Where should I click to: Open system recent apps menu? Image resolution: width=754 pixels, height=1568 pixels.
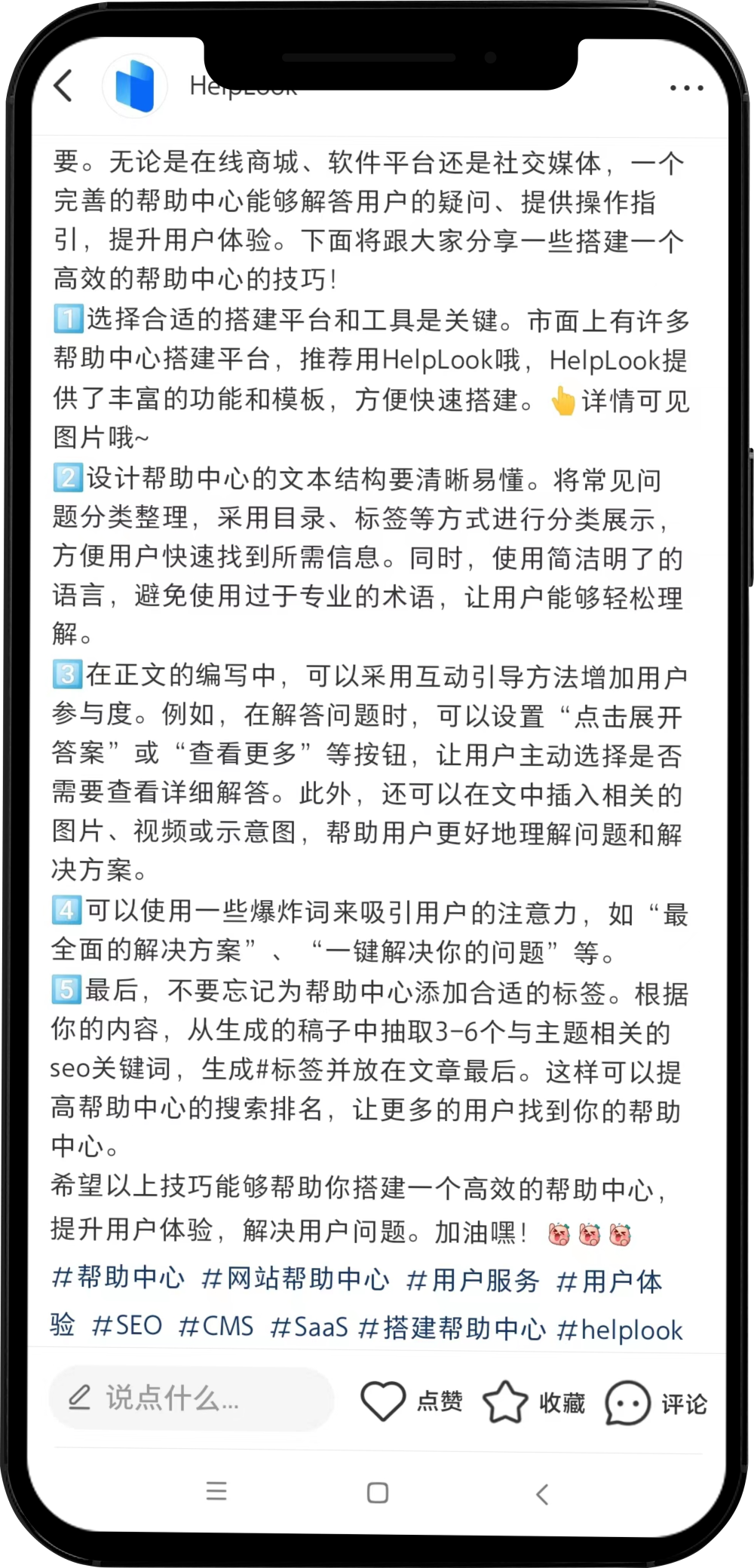[x=216, y=1490]
